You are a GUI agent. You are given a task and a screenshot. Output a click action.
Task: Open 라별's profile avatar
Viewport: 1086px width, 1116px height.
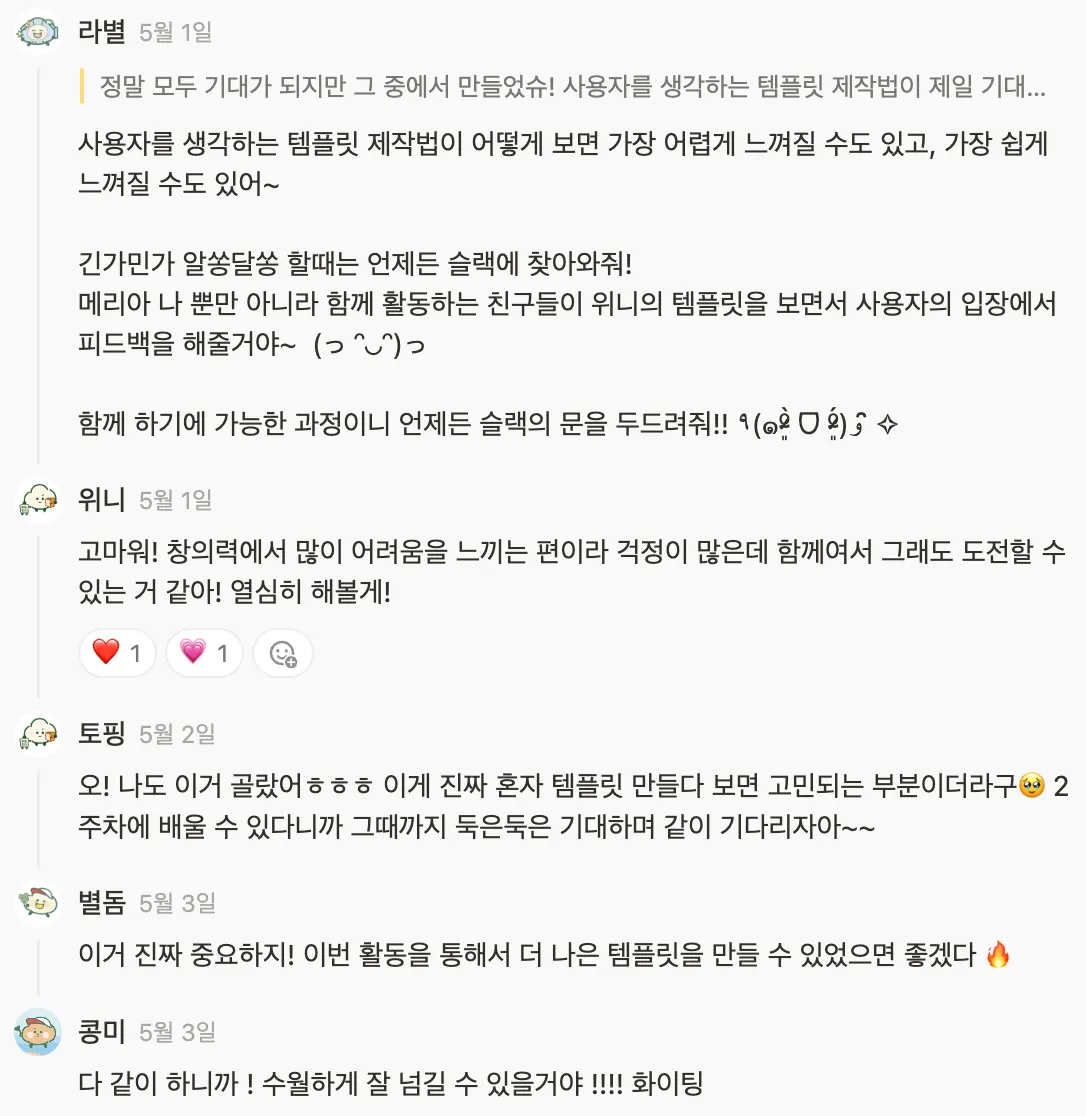(x=38, y=32)
